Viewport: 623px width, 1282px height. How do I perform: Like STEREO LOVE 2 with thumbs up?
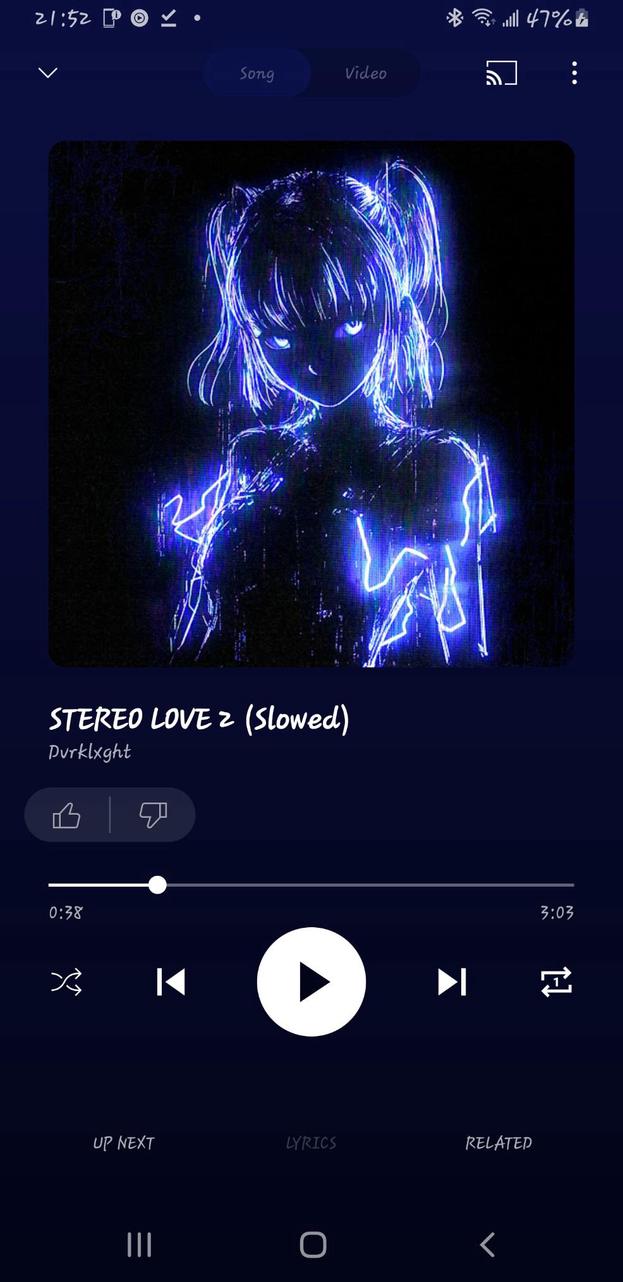67,816
